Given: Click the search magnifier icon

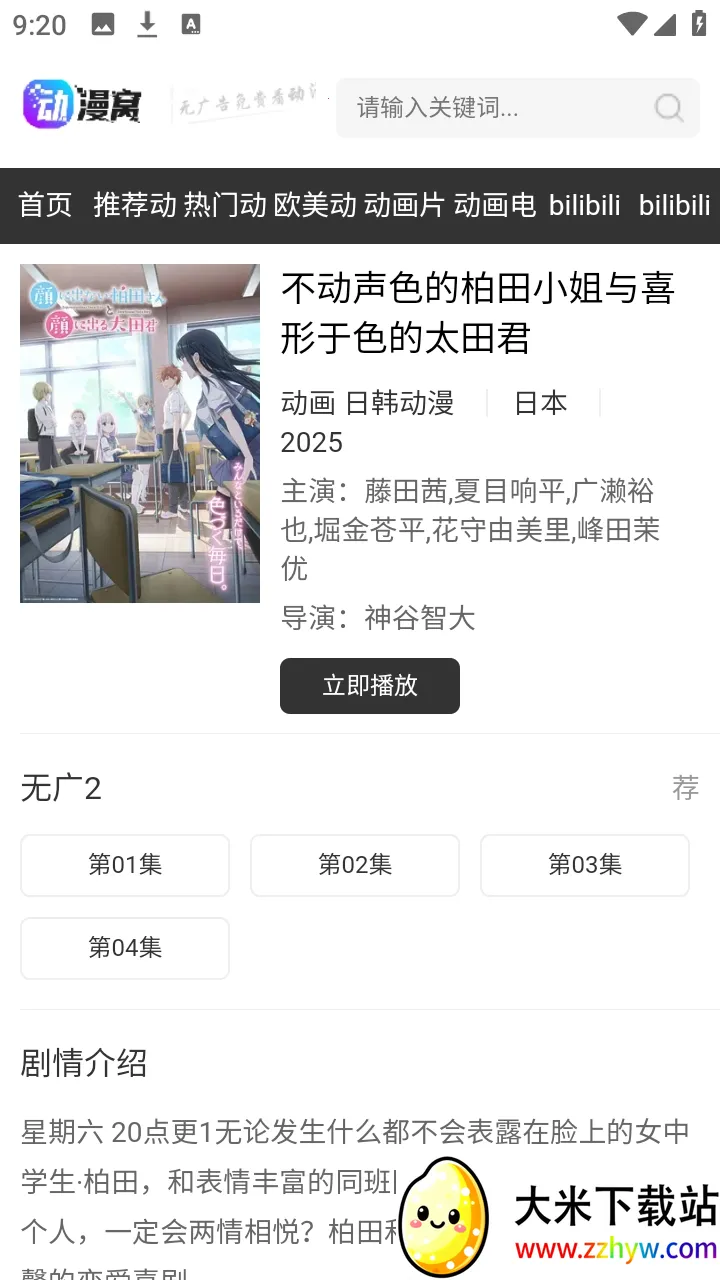Looking at the screenshot, I should coord(668,108).
